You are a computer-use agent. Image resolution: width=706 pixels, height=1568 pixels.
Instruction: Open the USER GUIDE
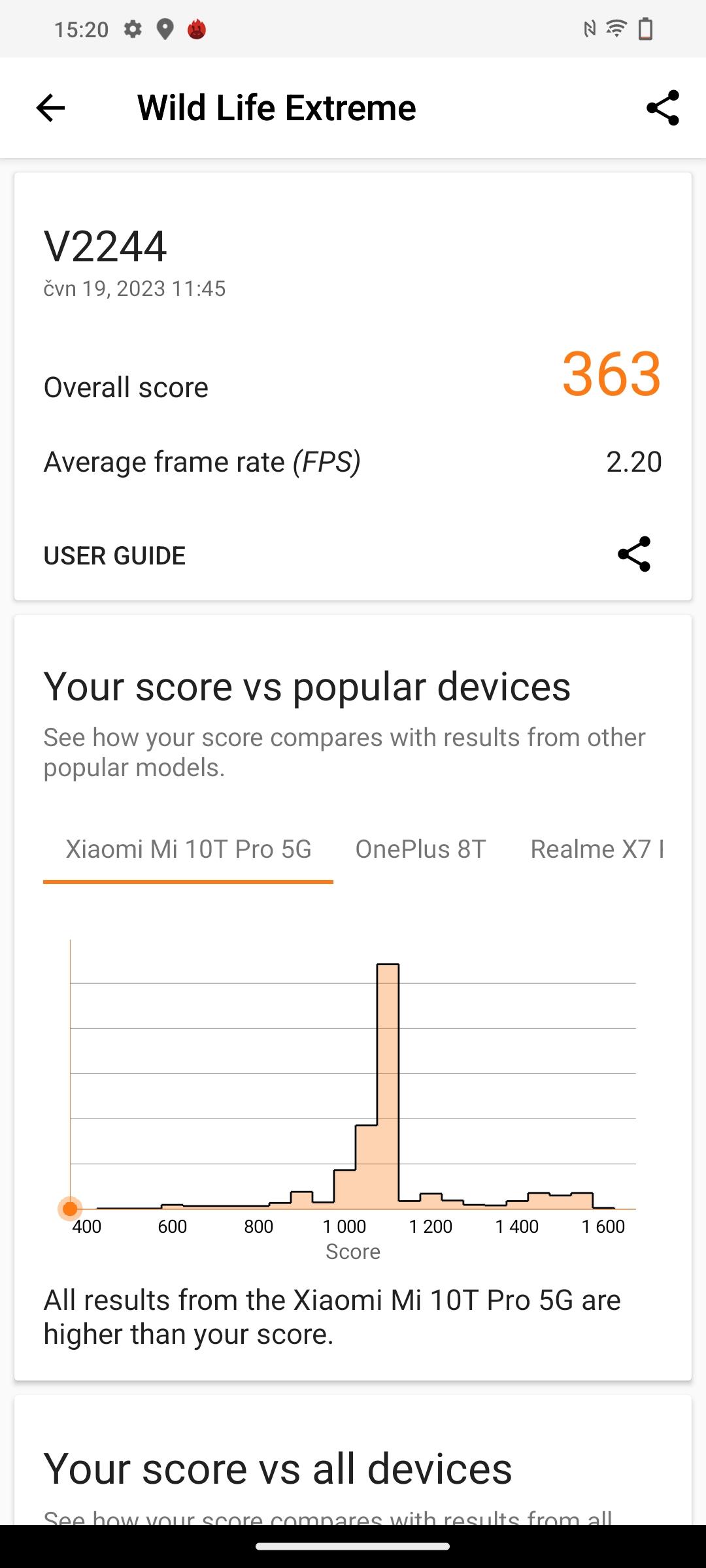114,556
